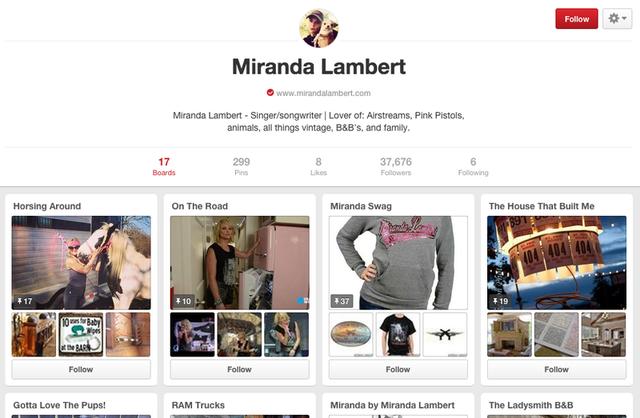This screenshot has width=640, height=418.
Task: Switch to the Boards tab
Action: [x=164, y=166]
